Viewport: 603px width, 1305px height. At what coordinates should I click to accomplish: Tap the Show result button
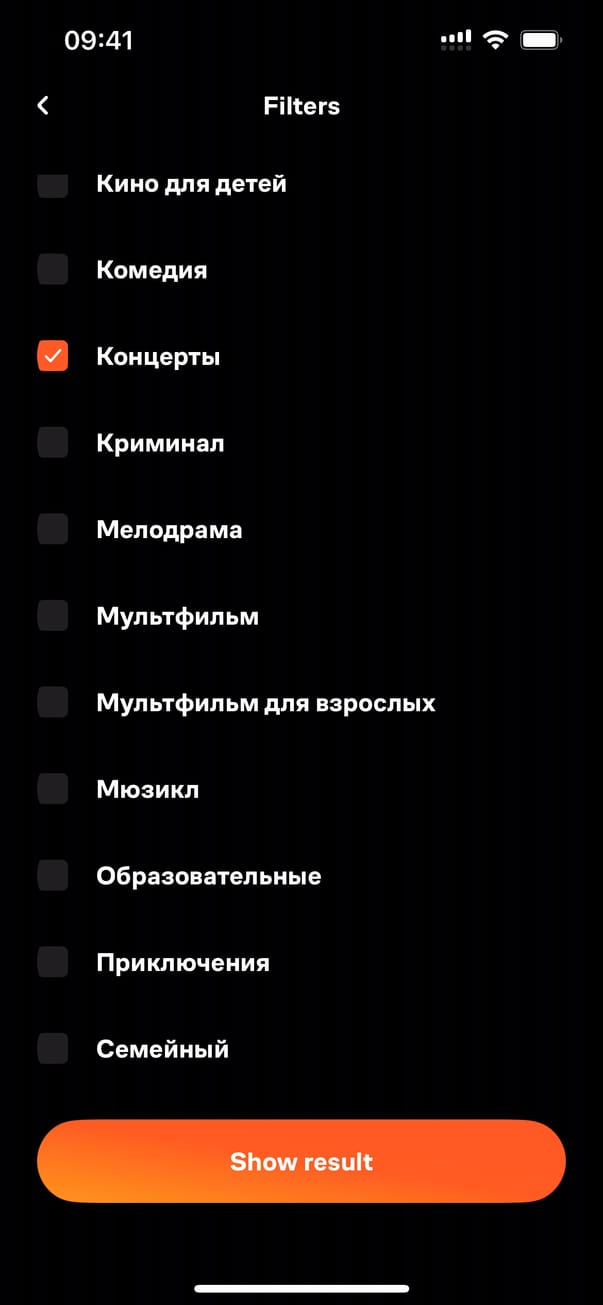point(301,1161)
